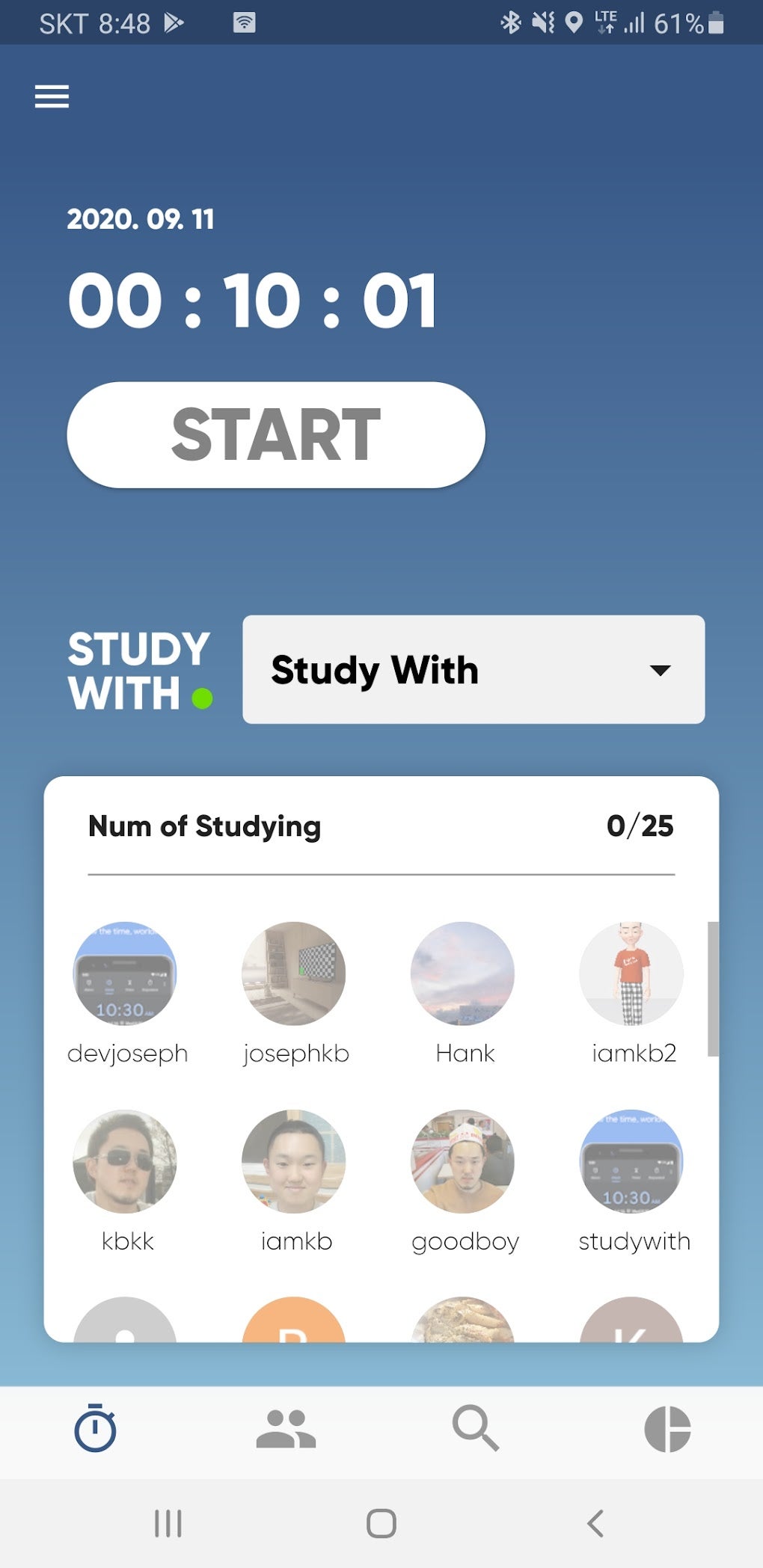The height and width of the screenshot is (1568, 763).
Task: Open the statistics pie chart icon
Action: pyautogui.click(x=667, y=1429)
